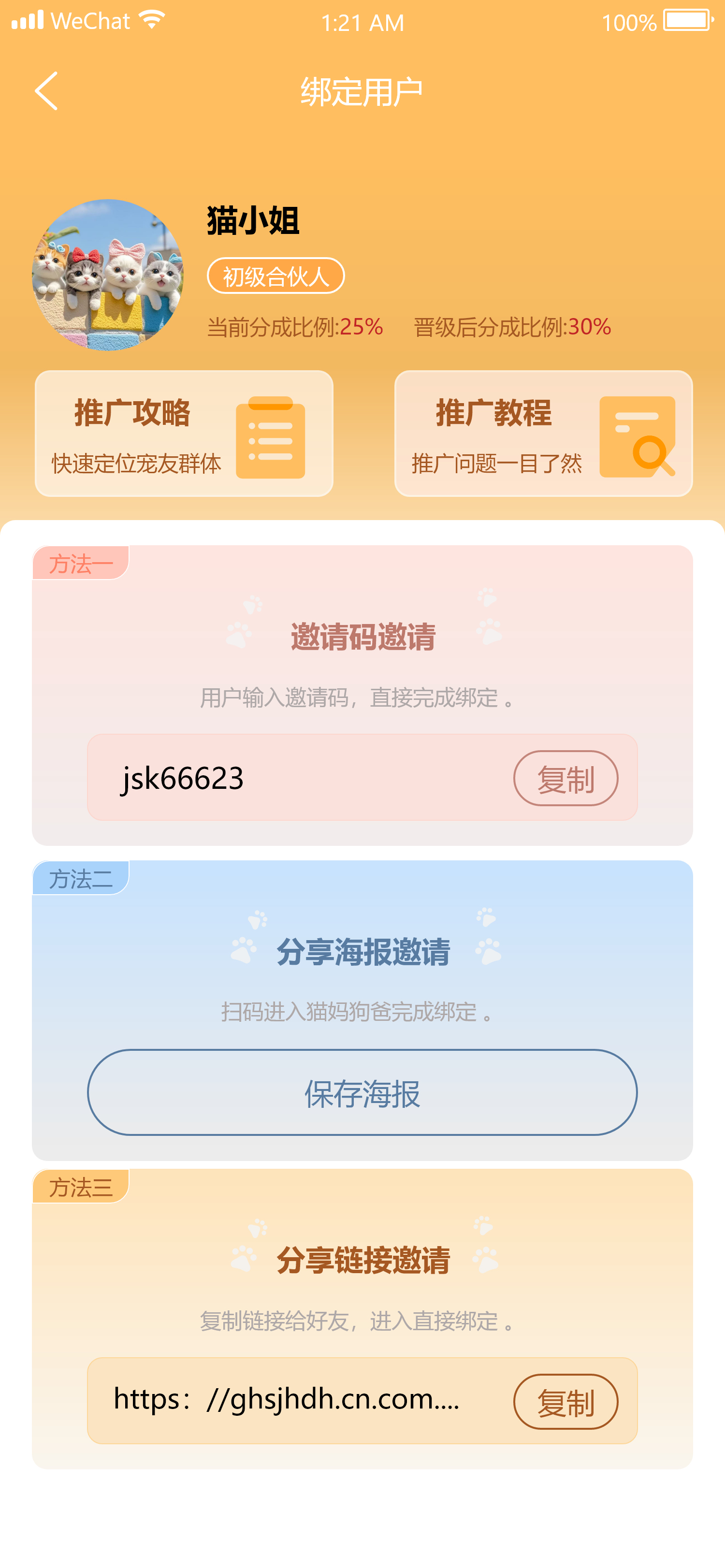Screen dimensions: 725x1568
Task: Copy the invite code jsk66623
Action: [x=565, y=779]
